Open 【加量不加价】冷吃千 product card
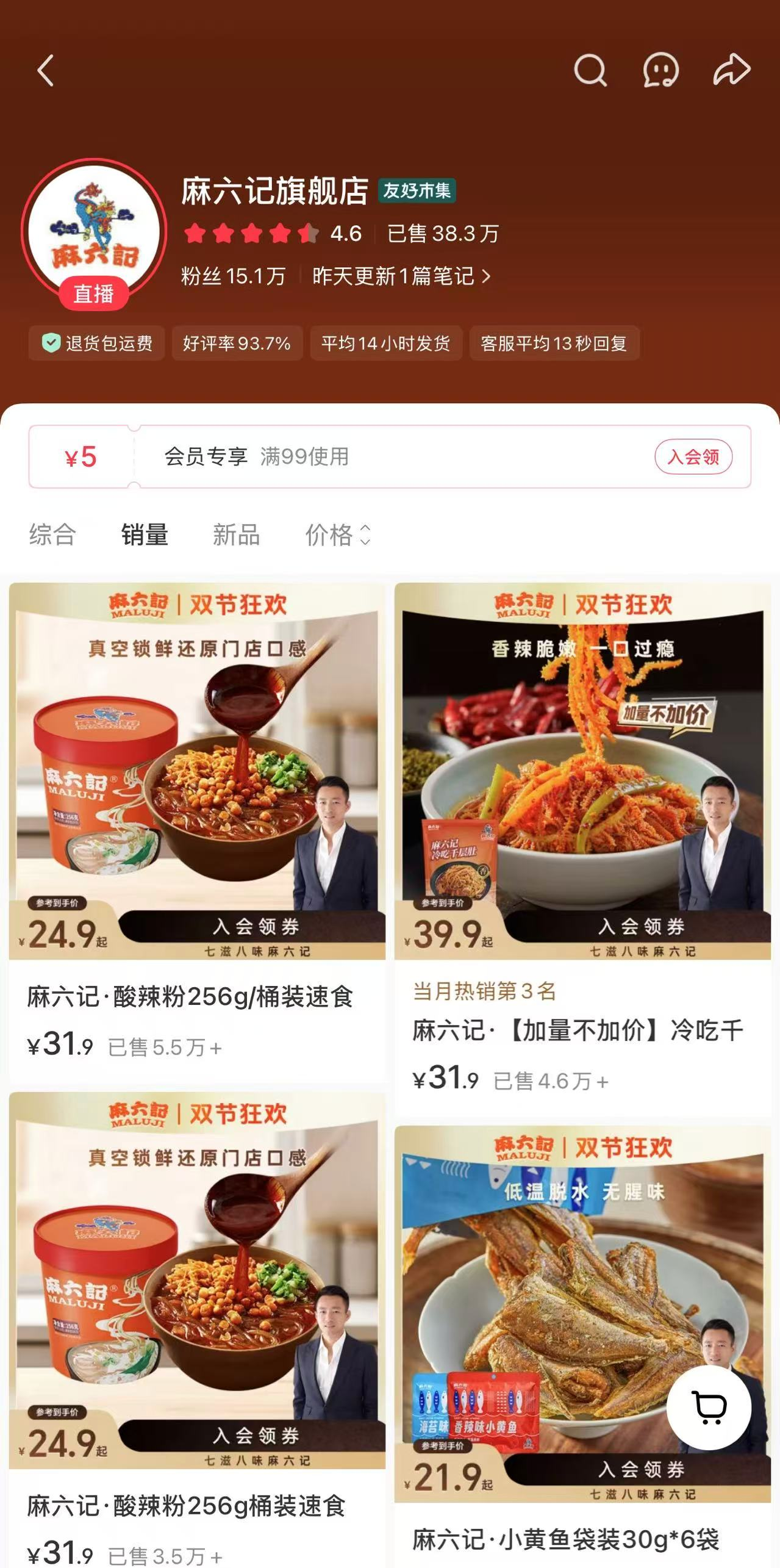 [x=582, y=793]
